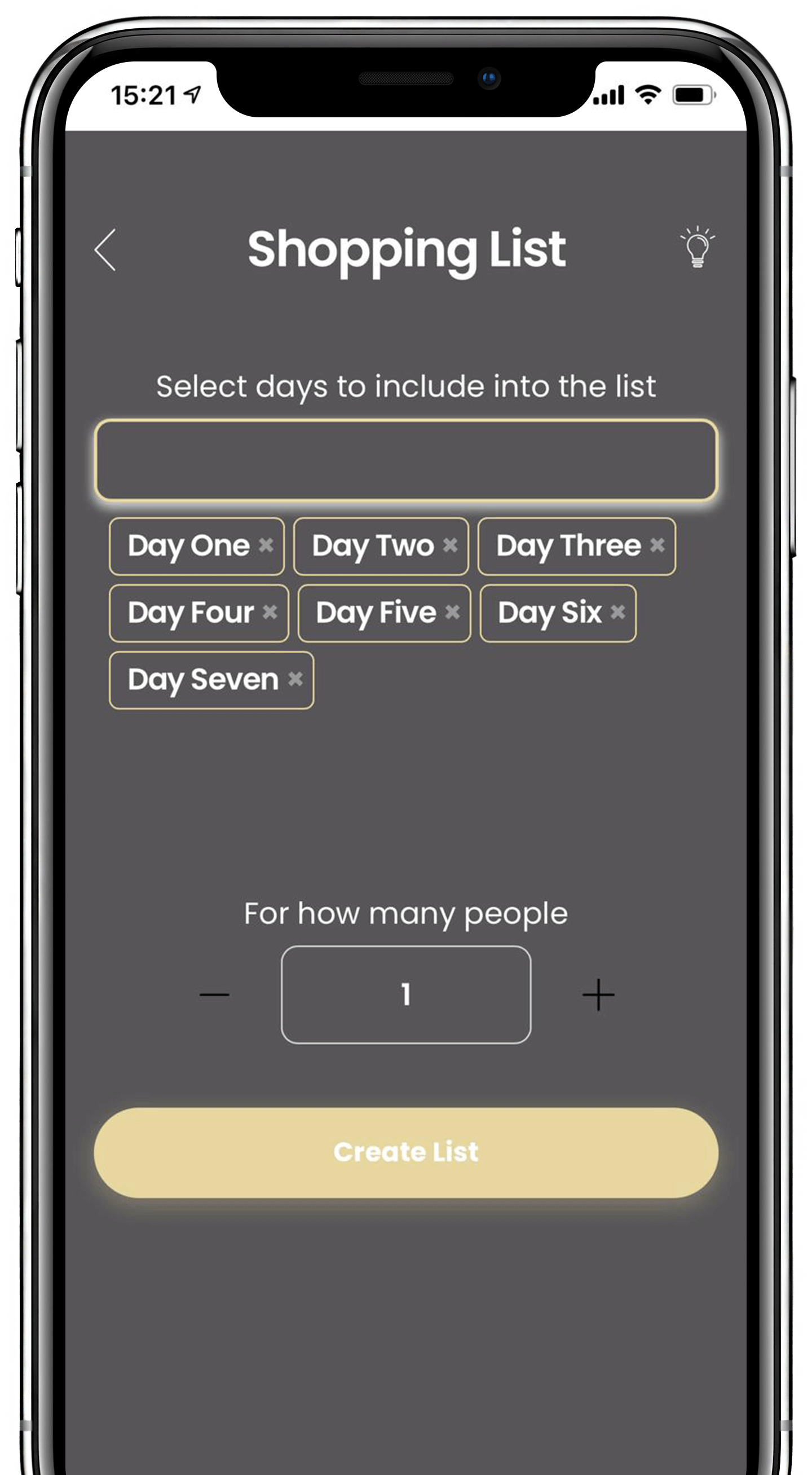Remove the Day Seven chip
The width and height of the screenshot is (812, 1475).
click(295, 679)
